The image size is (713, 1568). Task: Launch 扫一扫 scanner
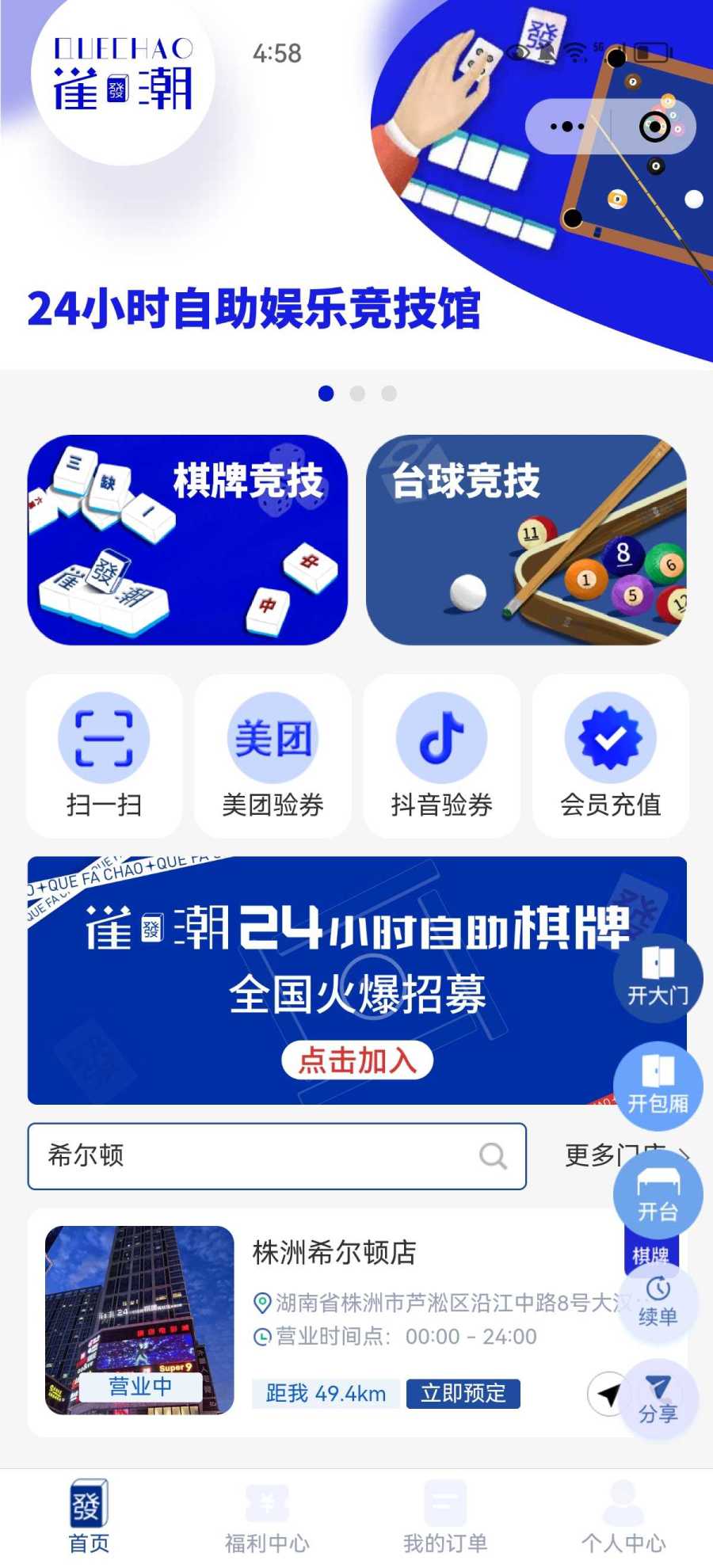(x=104, y=755)
